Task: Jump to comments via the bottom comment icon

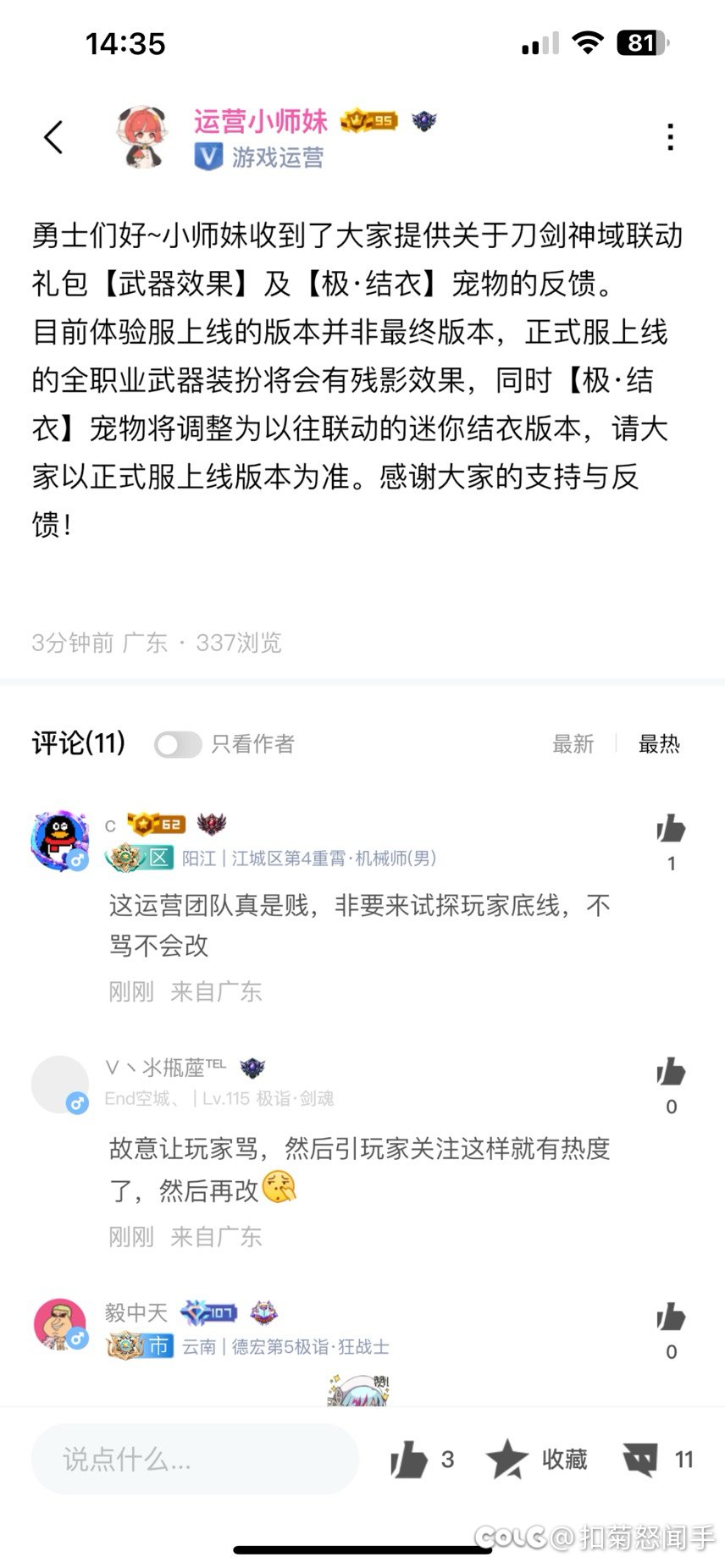Action: pos(642,1460)
